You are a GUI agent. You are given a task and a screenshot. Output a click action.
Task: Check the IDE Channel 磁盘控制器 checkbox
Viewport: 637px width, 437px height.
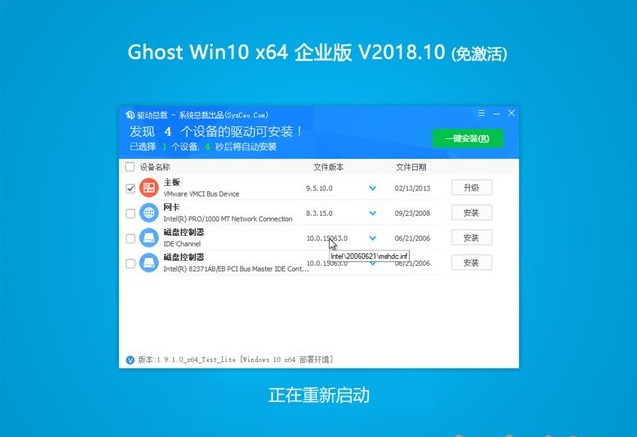(130, 238)
